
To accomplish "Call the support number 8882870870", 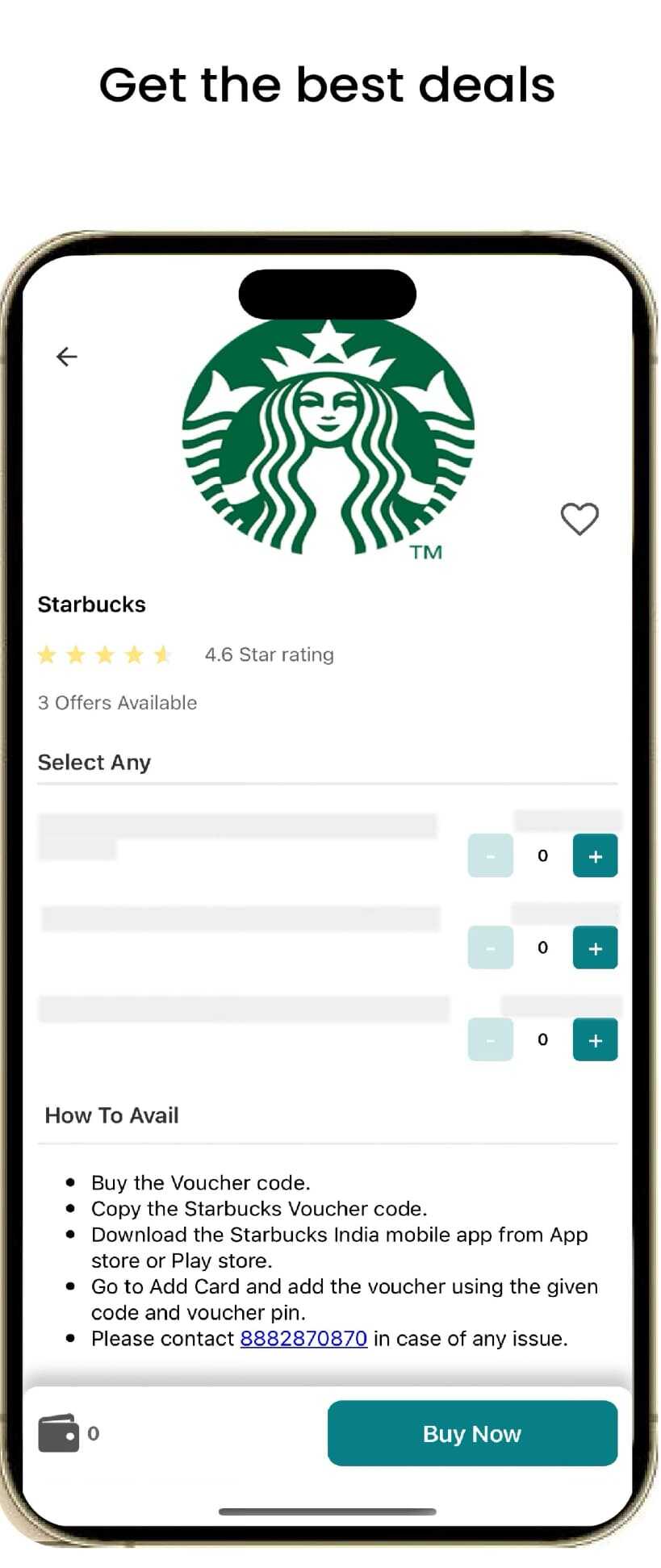I will point(303,1338).
